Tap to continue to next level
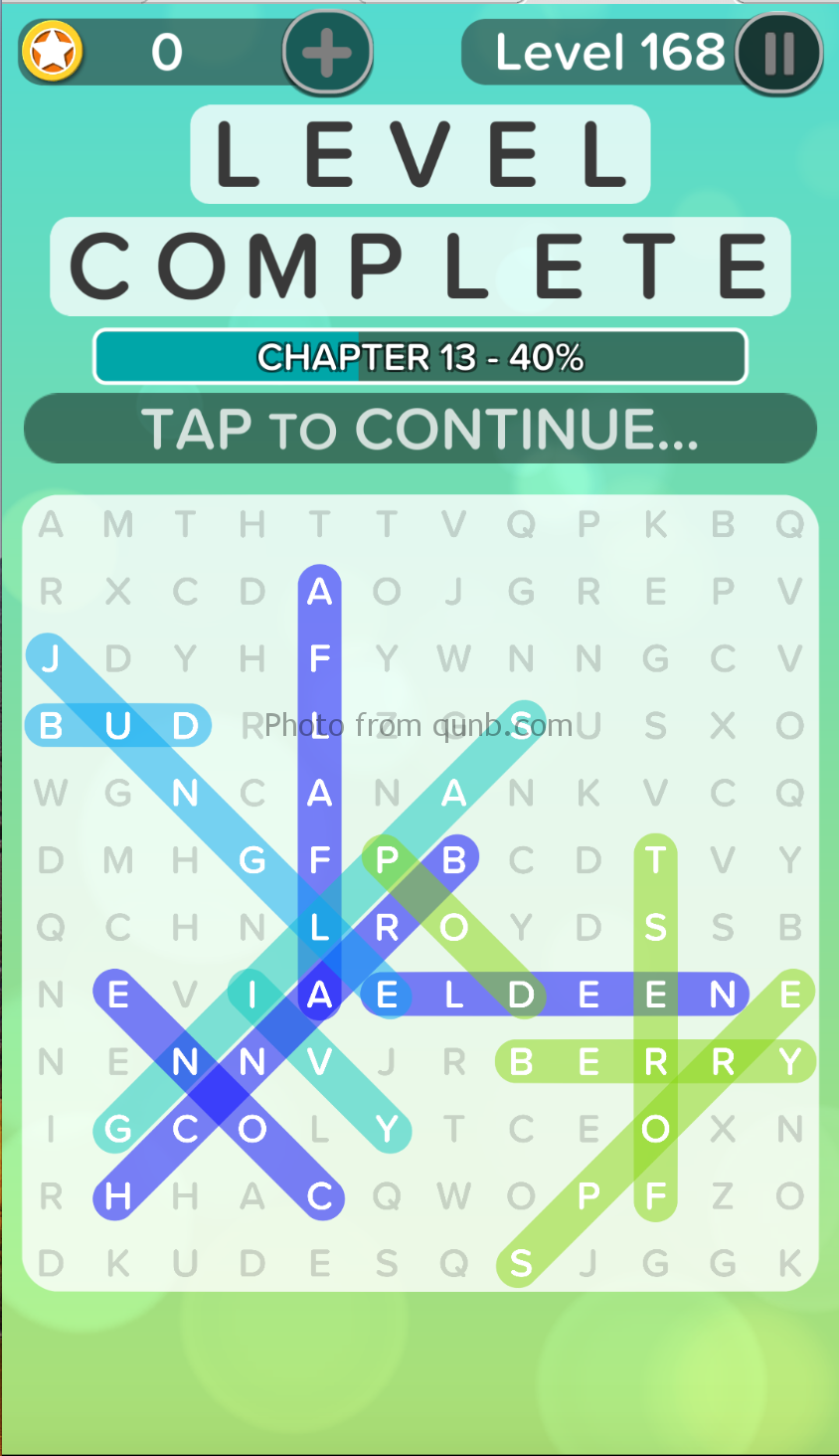The width and height of the screenshot is (839, 1456). 419,429
